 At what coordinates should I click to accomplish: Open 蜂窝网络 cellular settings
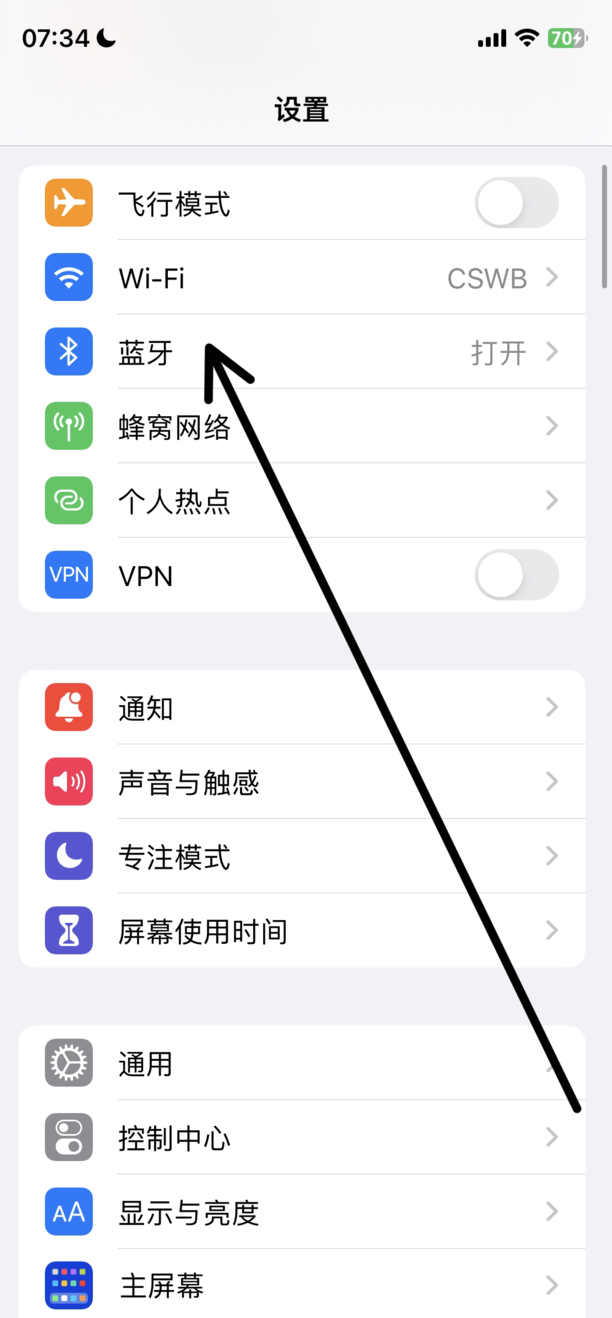point(302,426)
